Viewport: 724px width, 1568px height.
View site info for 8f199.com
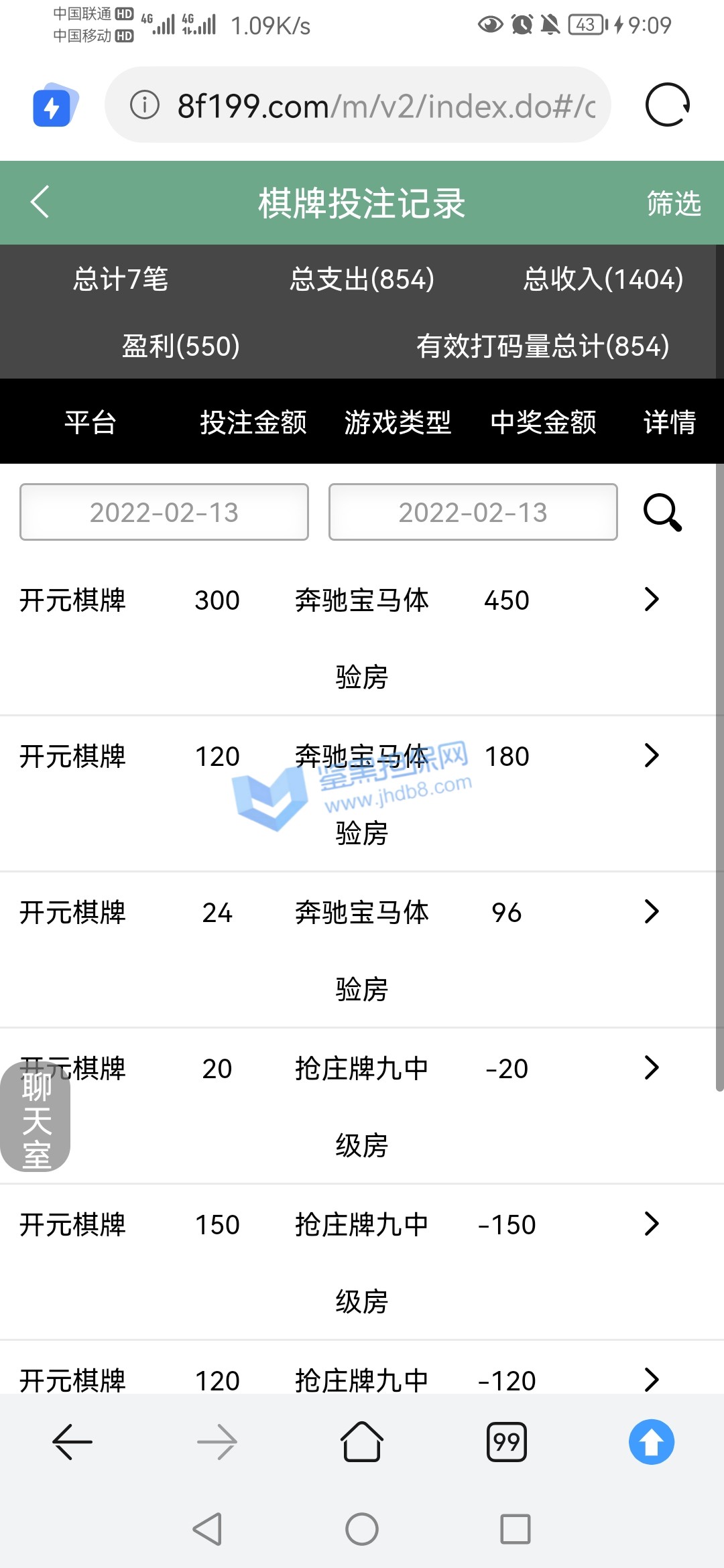[145, 105]
